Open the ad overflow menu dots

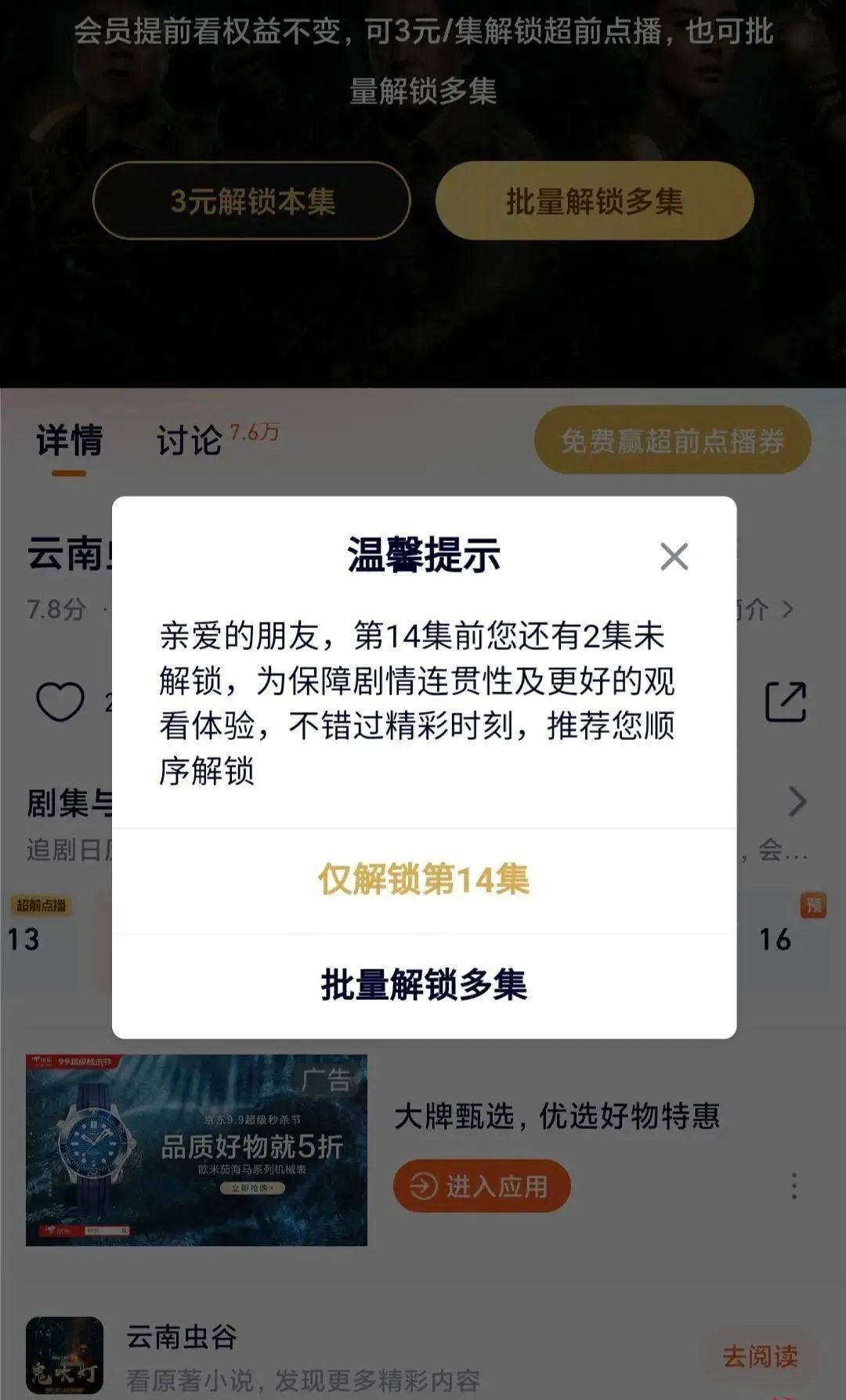pyautogui.click(x=794, y=1186)
